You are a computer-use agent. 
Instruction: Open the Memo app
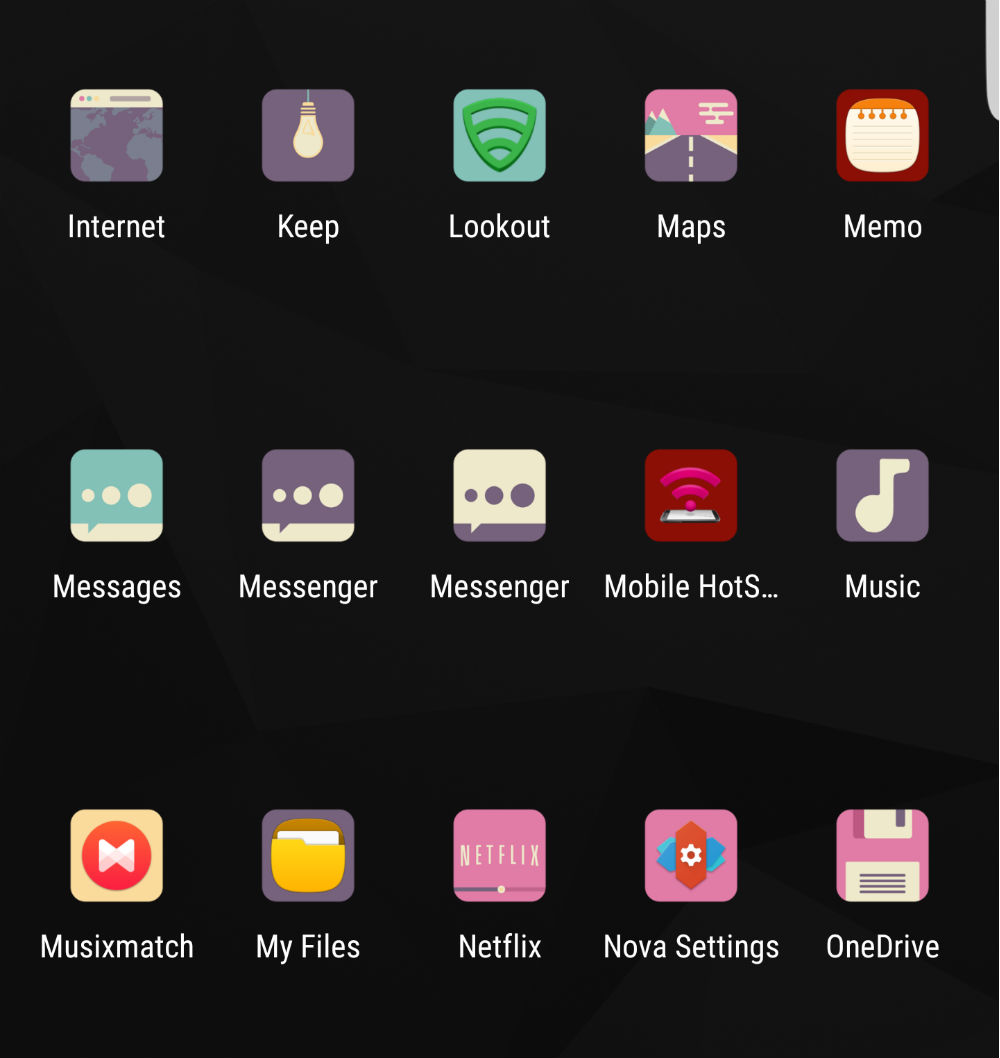(x=882, y=135)
